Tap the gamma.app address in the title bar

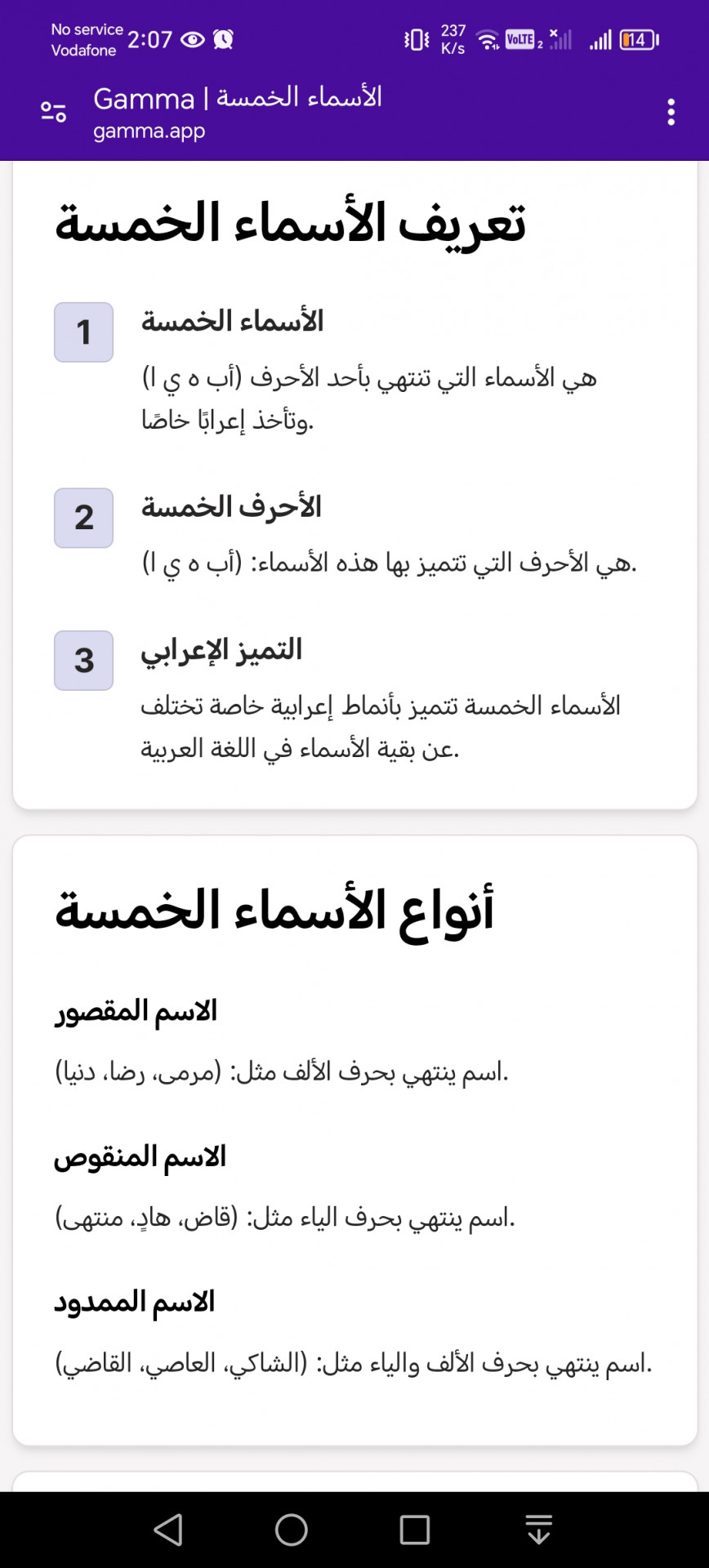pos(149,131)
